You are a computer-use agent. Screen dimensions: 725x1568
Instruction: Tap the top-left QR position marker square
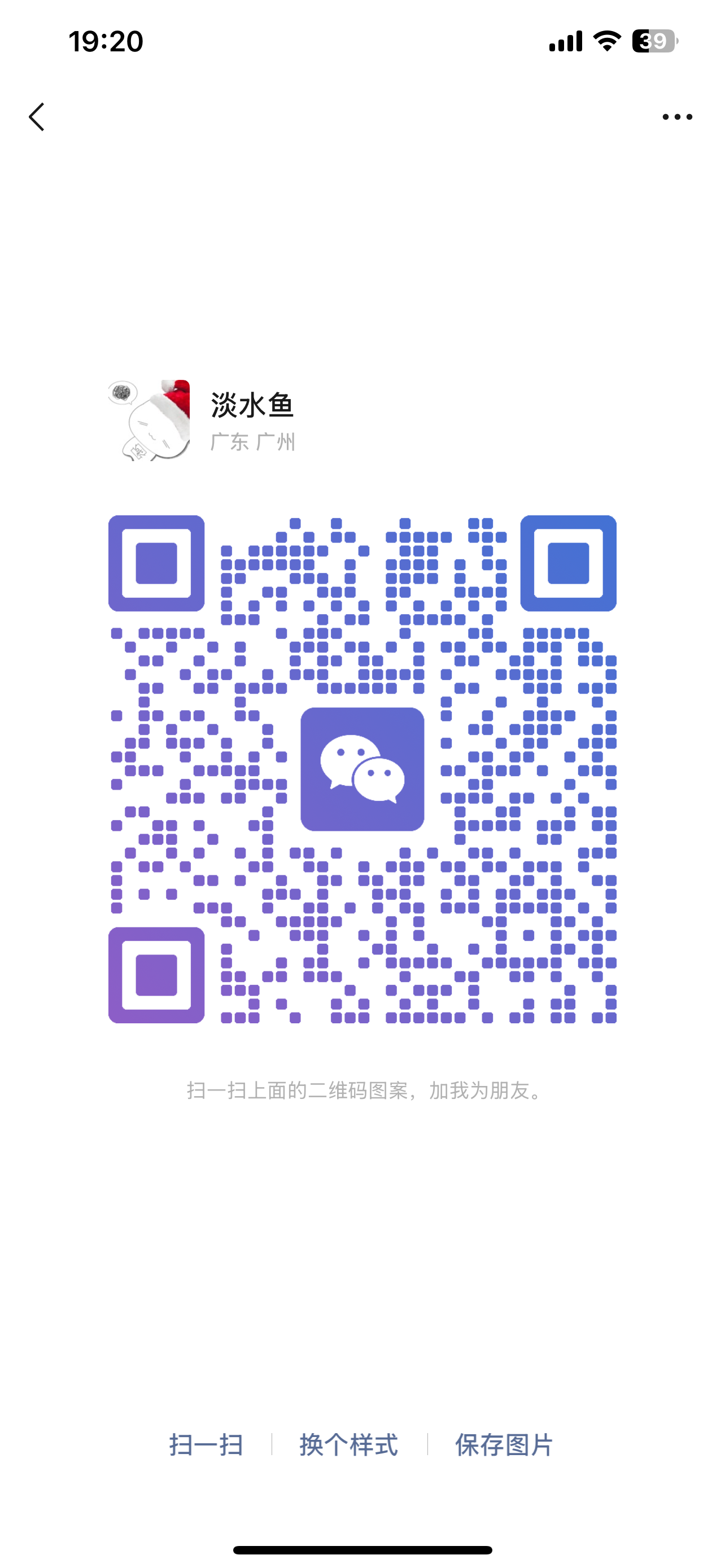[157, 563]
